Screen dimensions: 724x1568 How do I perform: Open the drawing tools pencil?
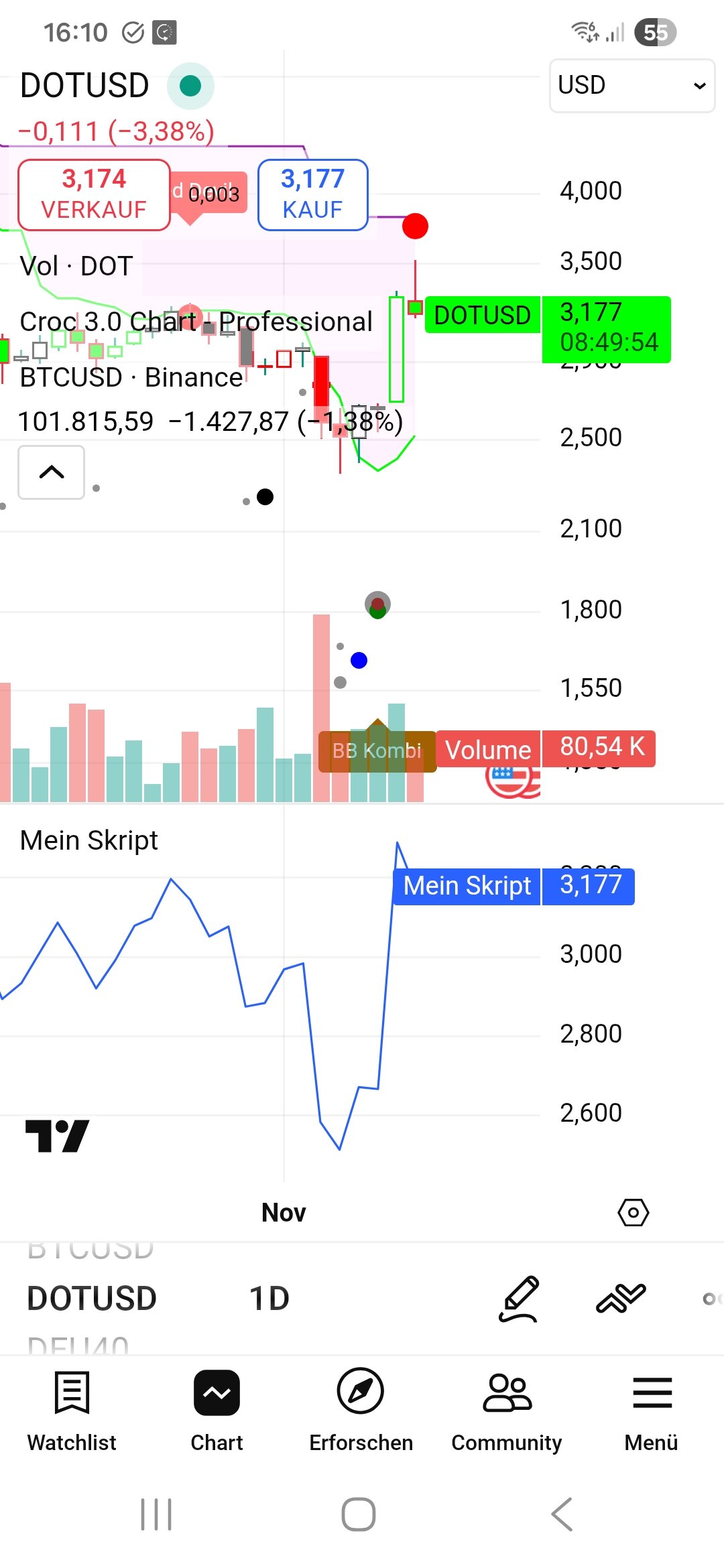click(x=519, y=1299)
